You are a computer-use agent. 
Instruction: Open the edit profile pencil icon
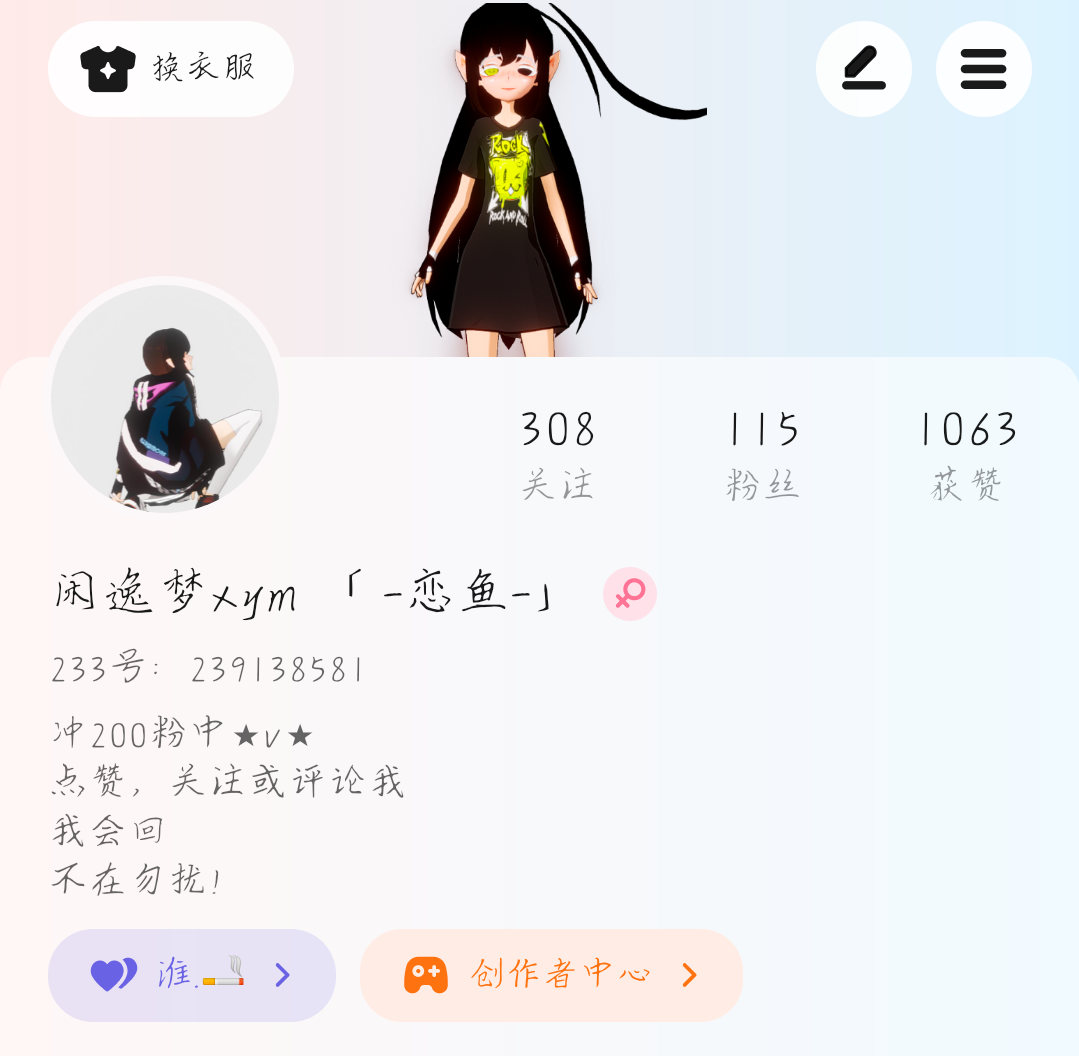[x=863, y=69]
